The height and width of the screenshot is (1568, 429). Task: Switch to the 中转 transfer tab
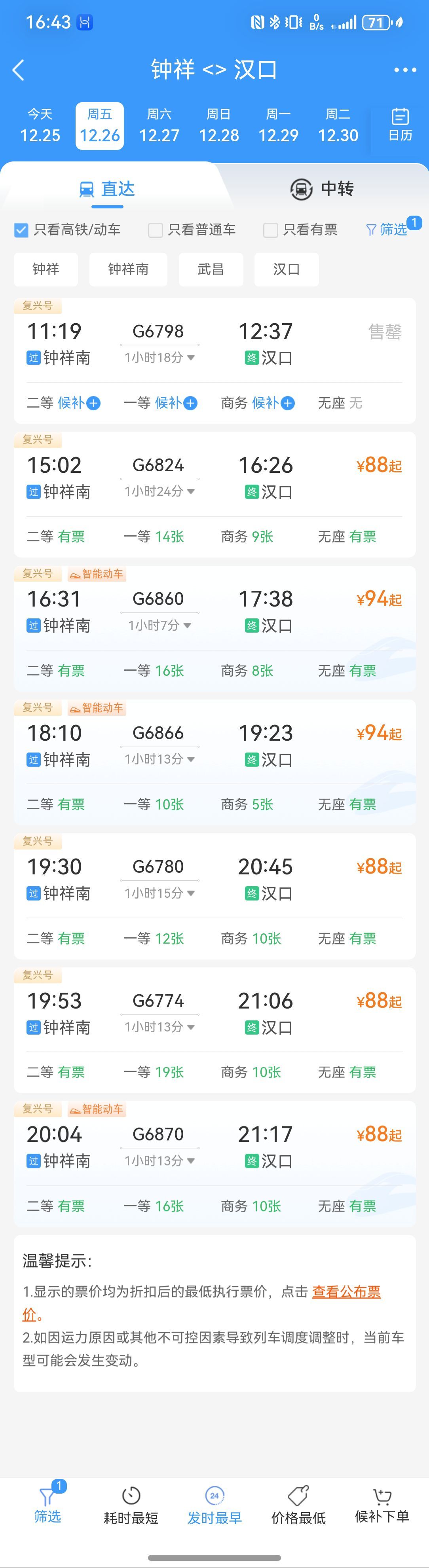click(x=322, y=189)
